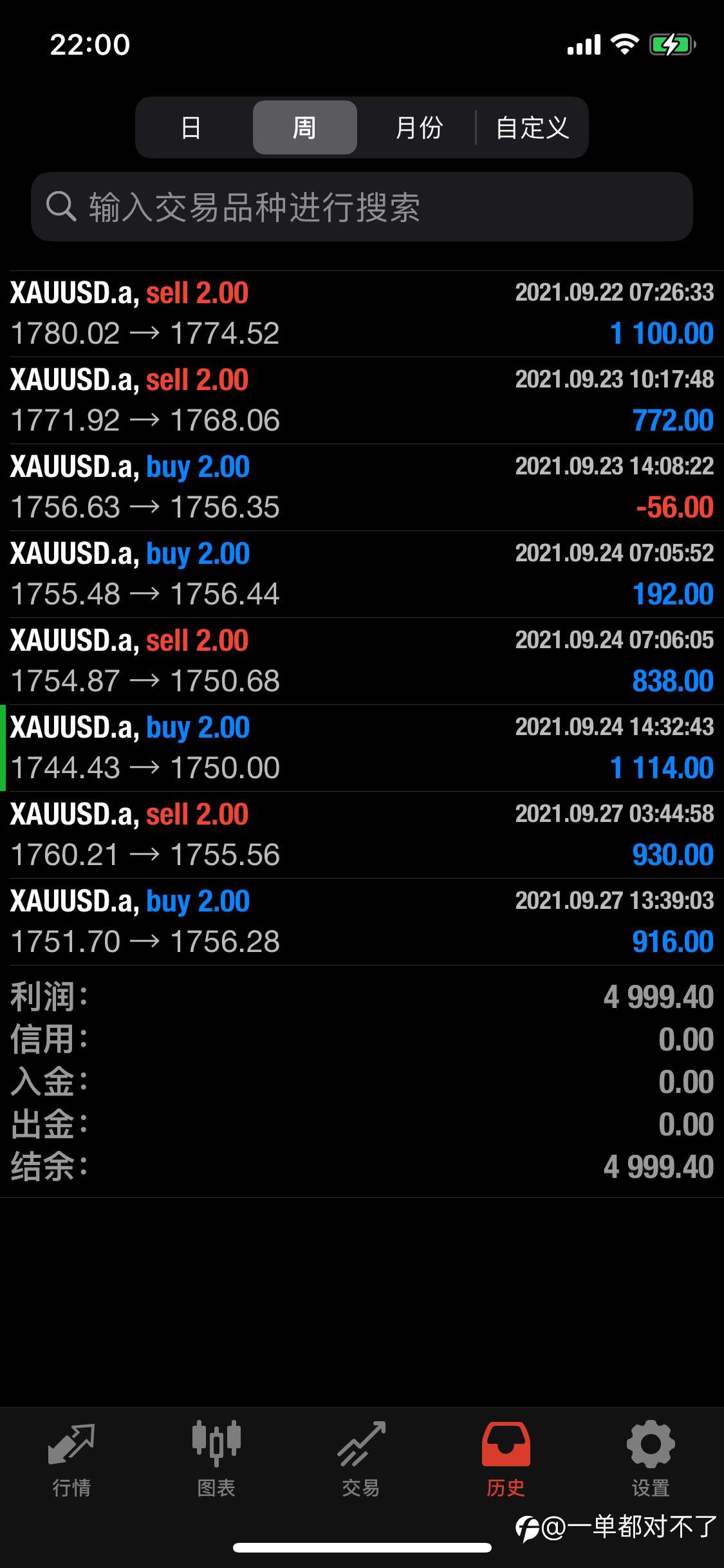Go to the 行情 quotes tab
Viewport: 724px width, 1568px height.
coord(71,1459)
